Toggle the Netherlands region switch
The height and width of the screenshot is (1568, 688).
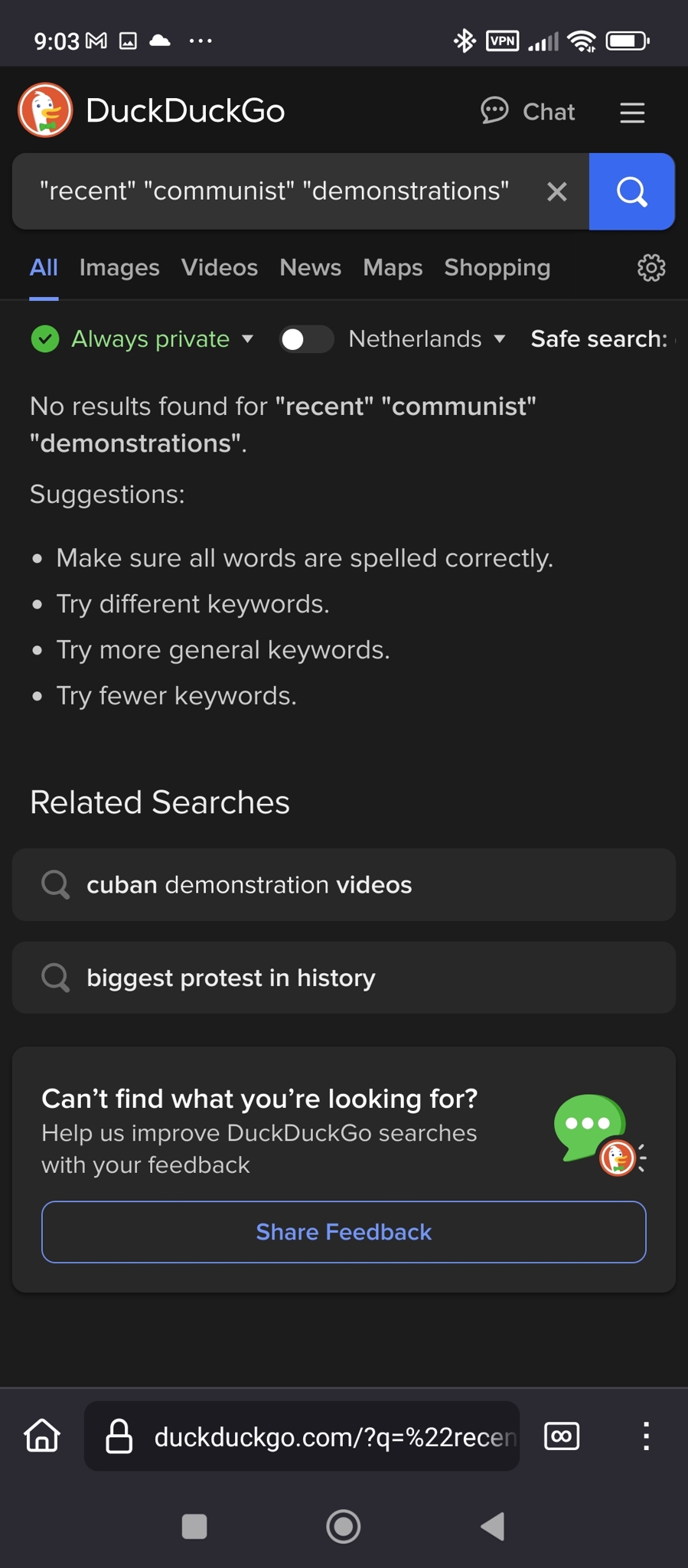point(305,339)
